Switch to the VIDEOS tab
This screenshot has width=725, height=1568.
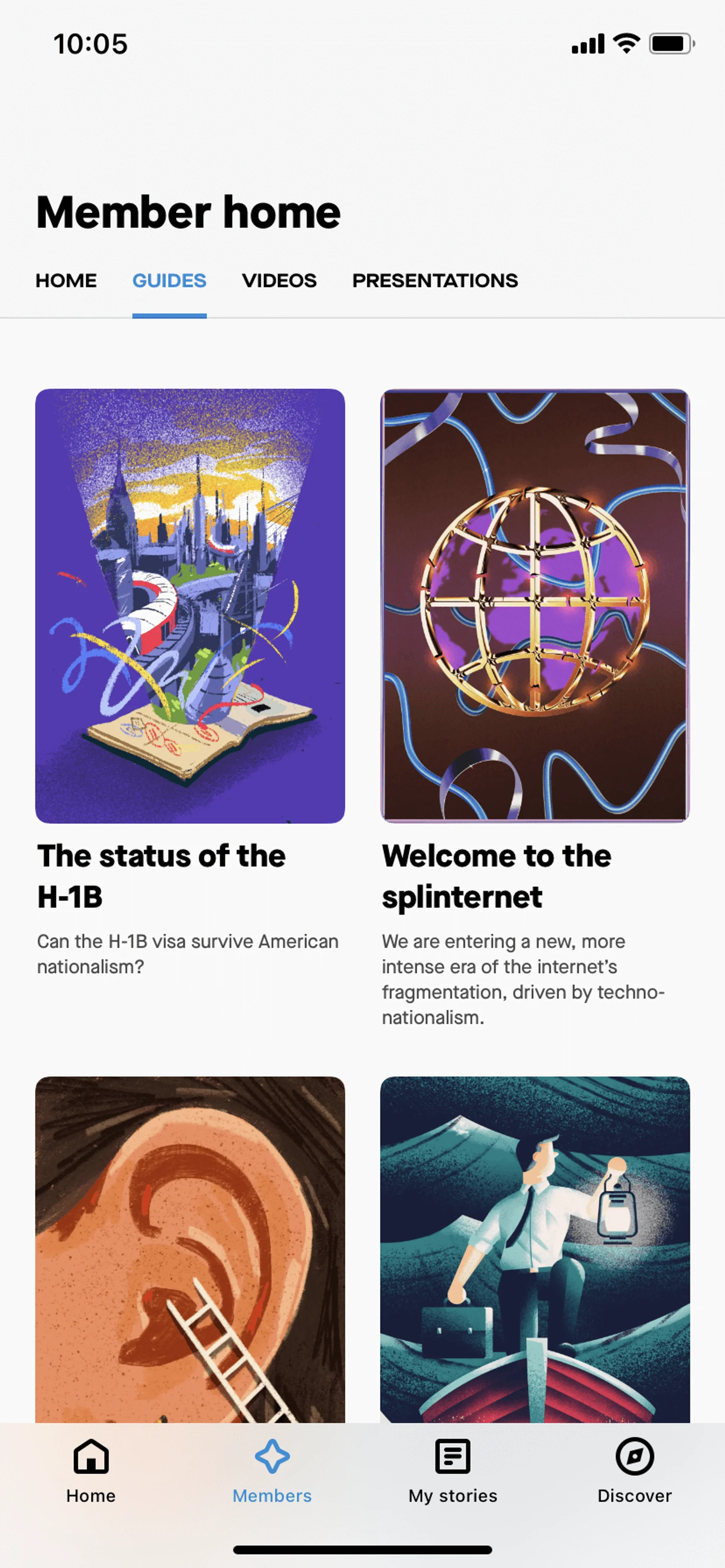pyautogui.click(x=279, y=281)
